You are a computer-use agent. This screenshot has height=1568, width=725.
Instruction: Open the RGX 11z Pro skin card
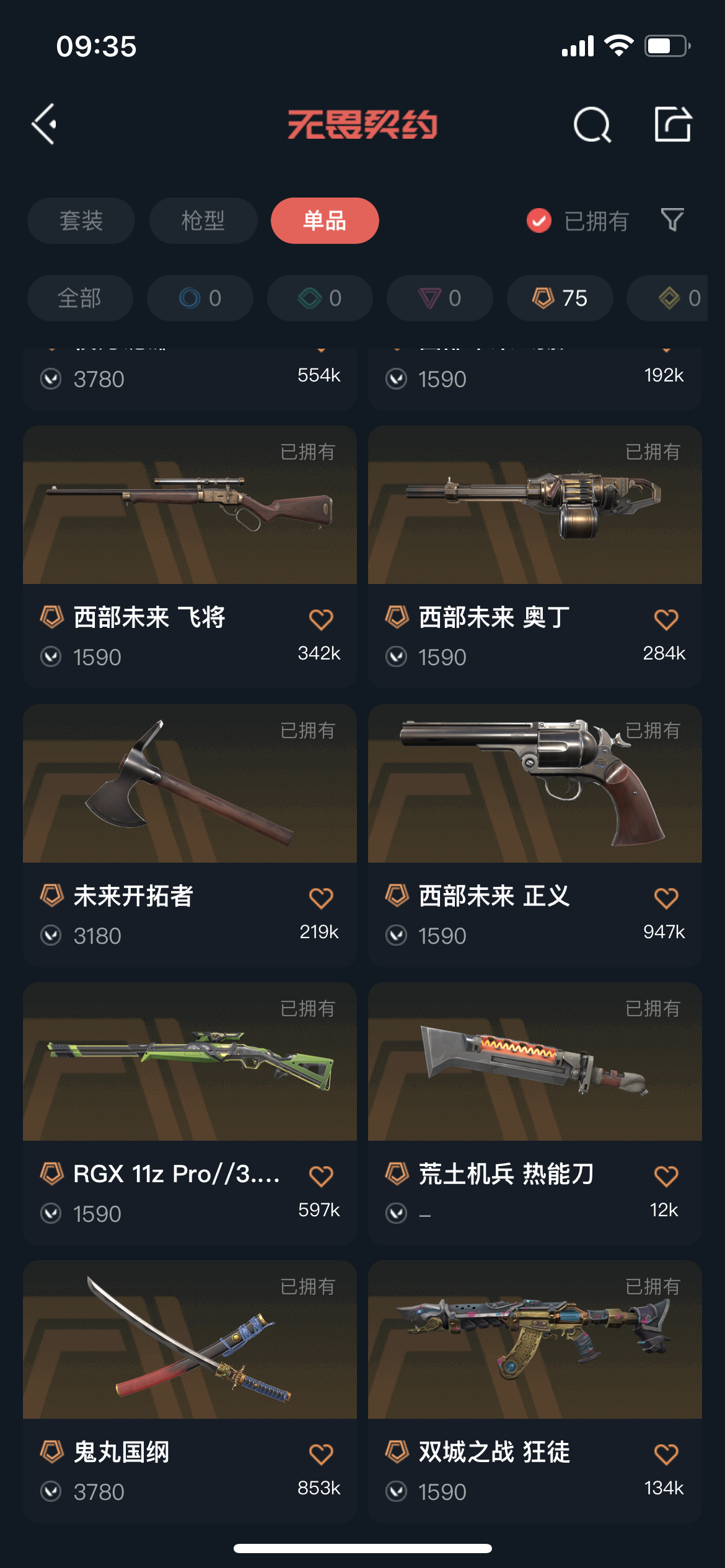pos(190,1113)
